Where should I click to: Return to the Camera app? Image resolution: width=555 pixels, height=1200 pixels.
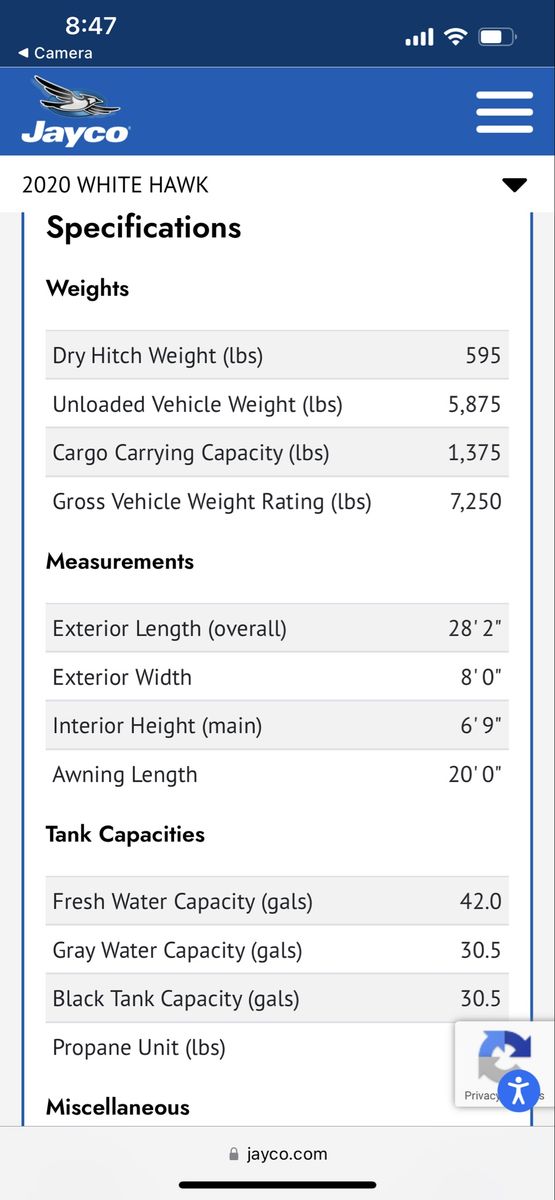click(55, 53)
